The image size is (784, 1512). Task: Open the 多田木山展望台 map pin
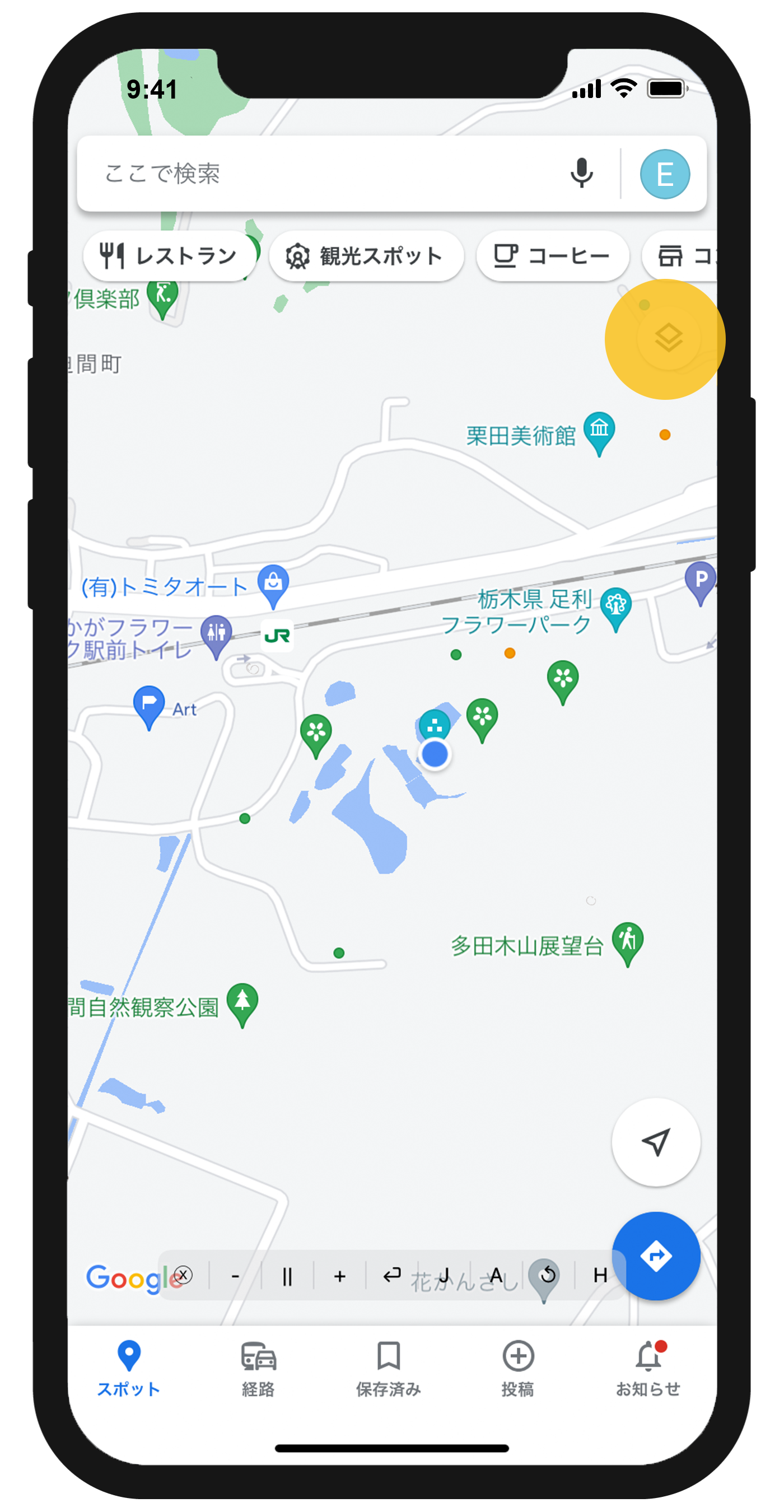point(627,944)
